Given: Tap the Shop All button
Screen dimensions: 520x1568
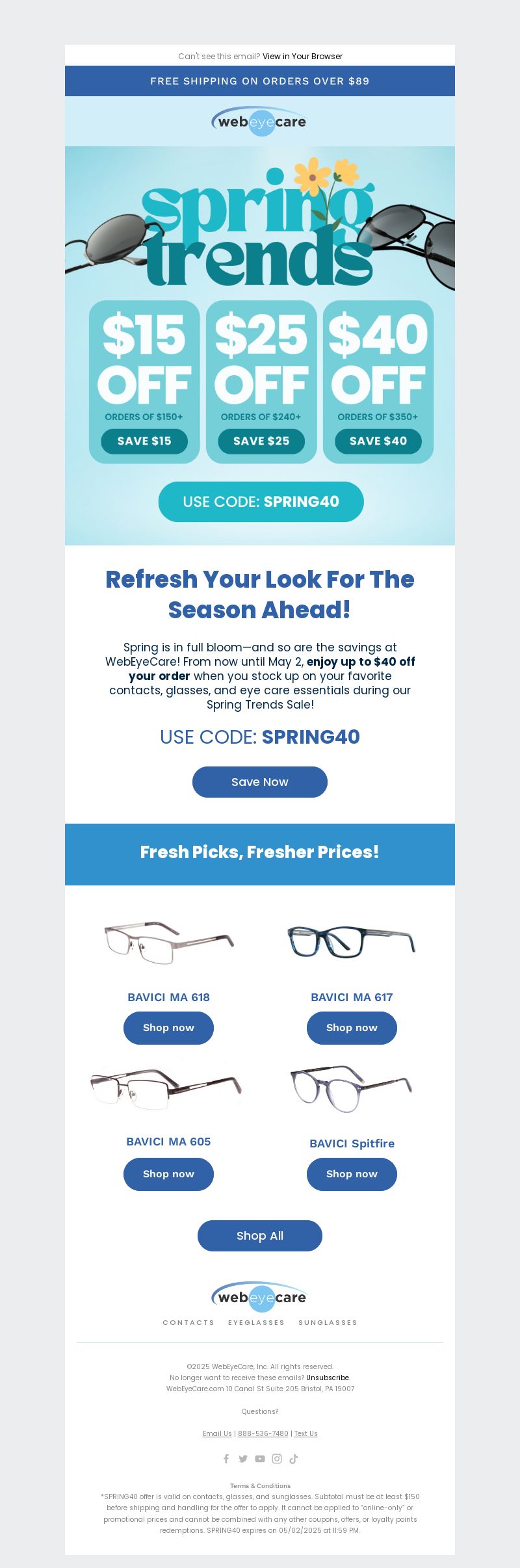Looking at the screenshot, I should [x=260, y=1236].
